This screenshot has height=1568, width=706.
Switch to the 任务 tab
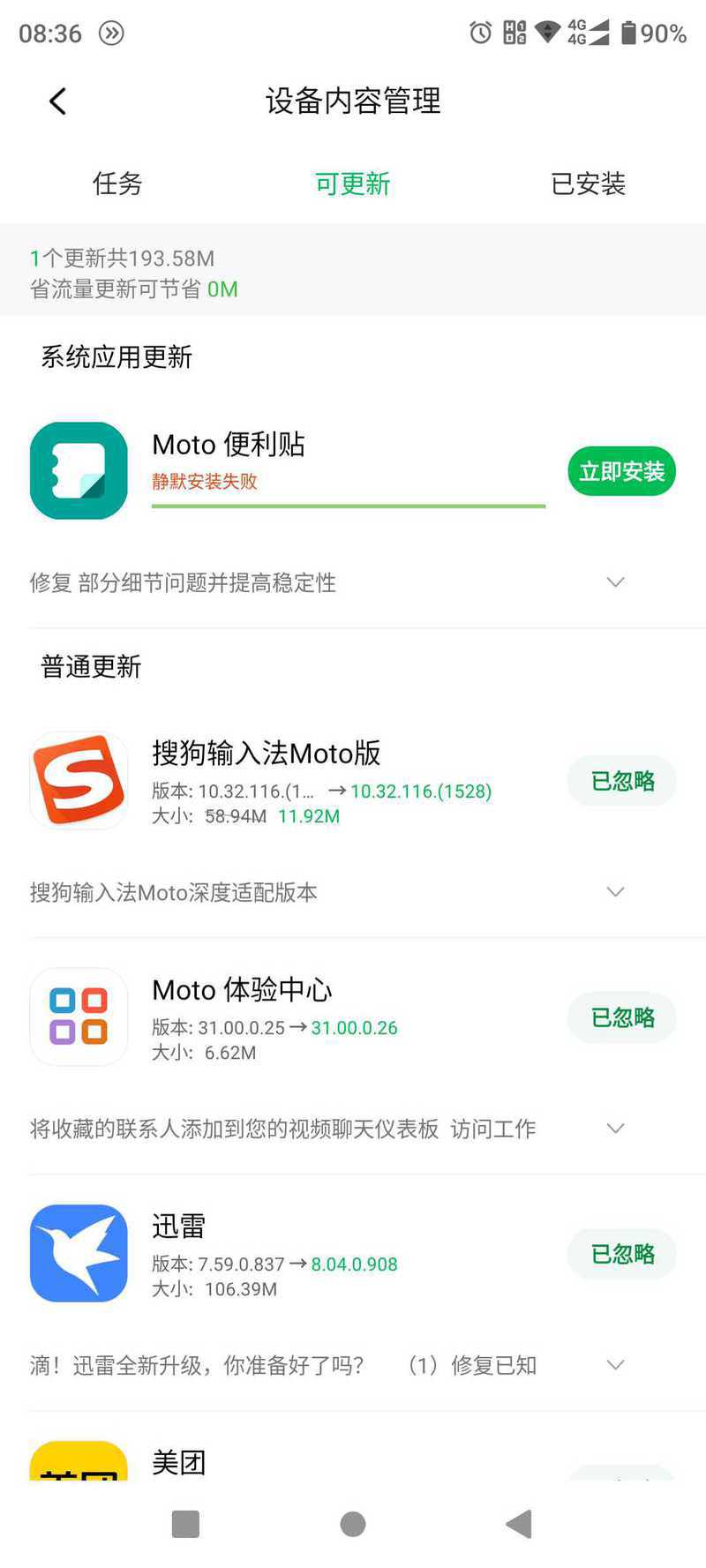click(117, 184)
